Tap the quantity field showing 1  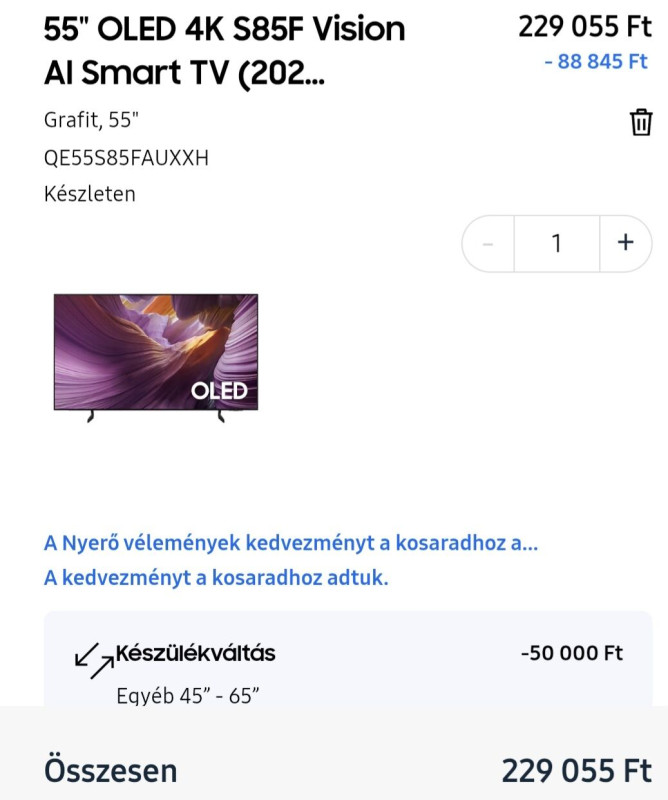[x=556, y=243]
